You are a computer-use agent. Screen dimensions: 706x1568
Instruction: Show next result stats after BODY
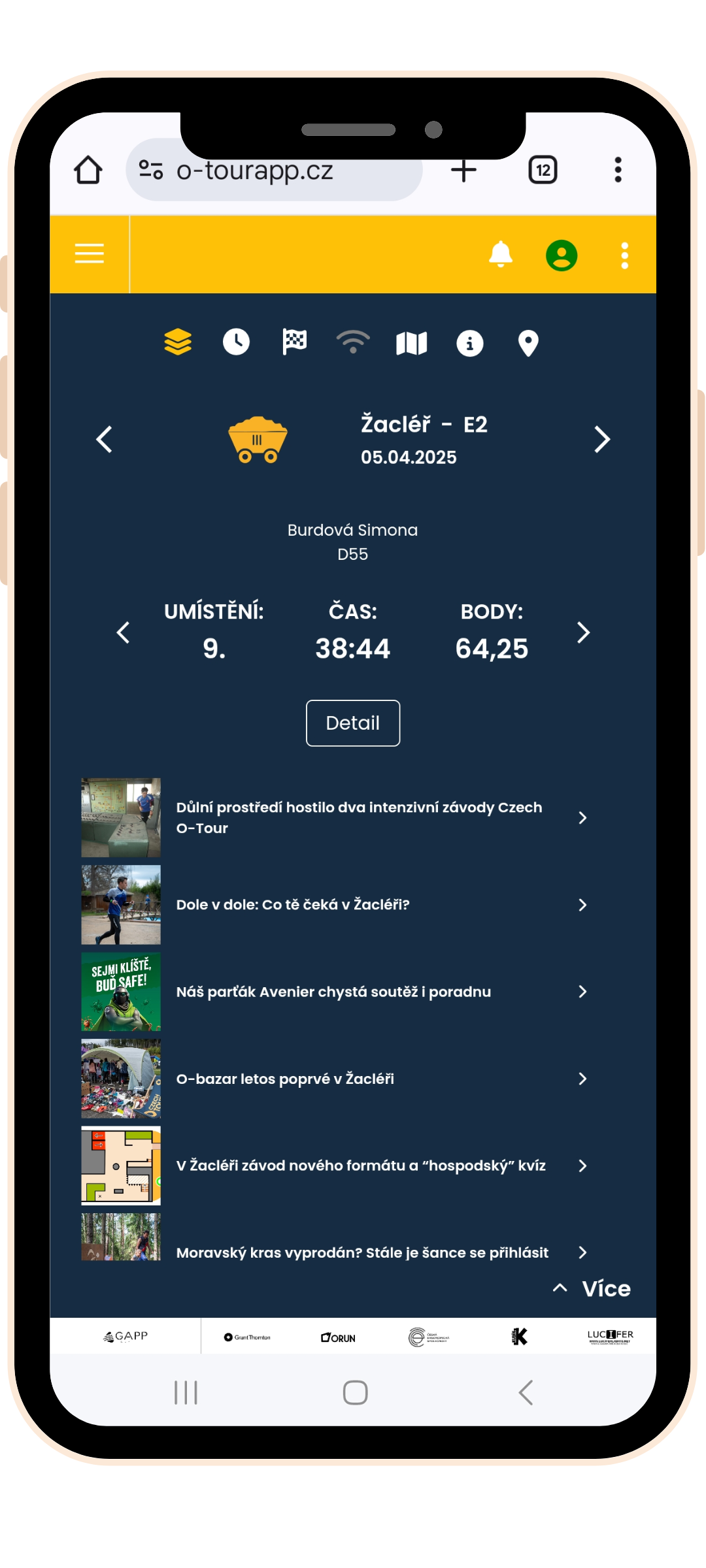click(x=583, y=632)
